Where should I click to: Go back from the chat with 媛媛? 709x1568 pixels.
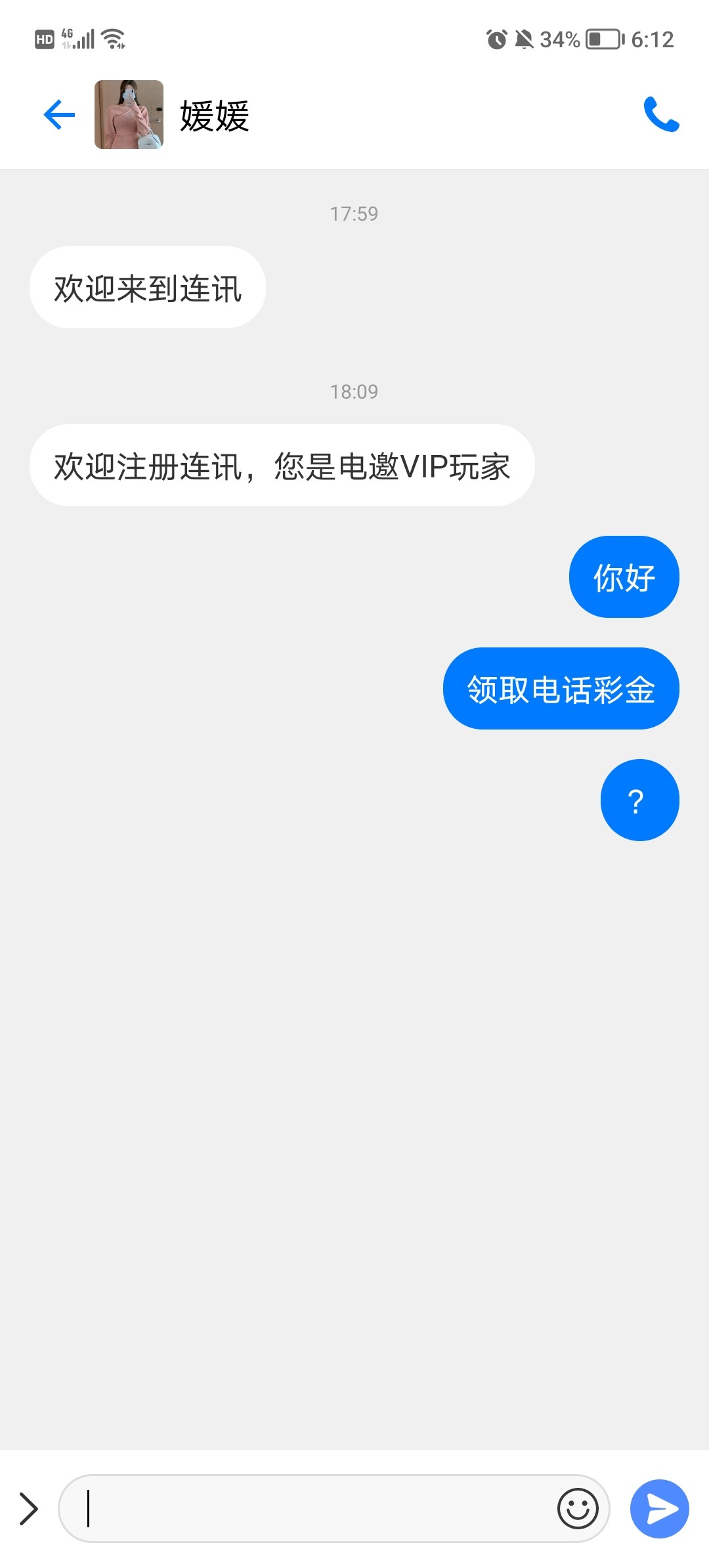[59, 115]
